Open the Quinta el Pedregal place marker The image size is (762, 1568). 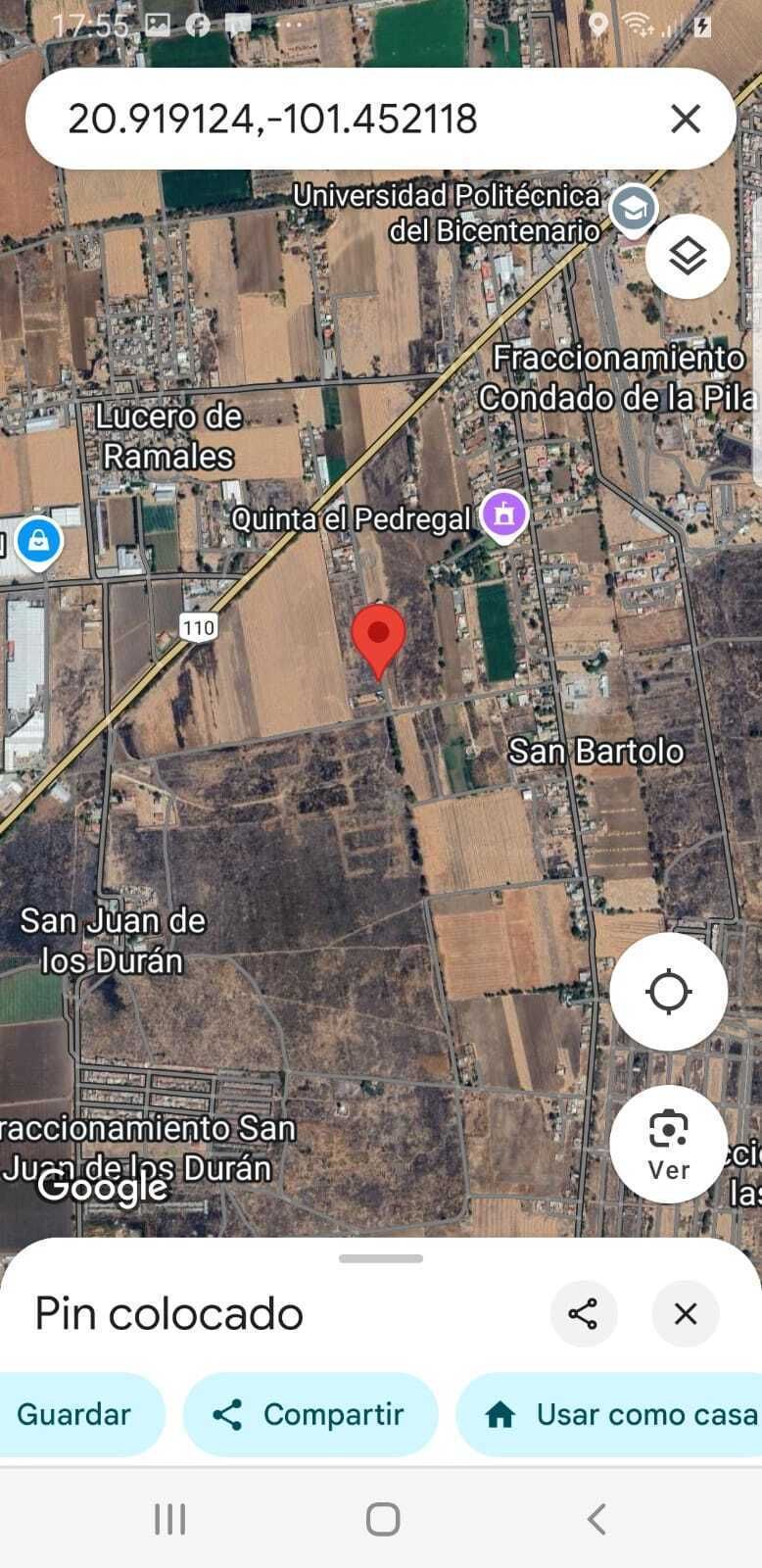[x=504, y=514]
